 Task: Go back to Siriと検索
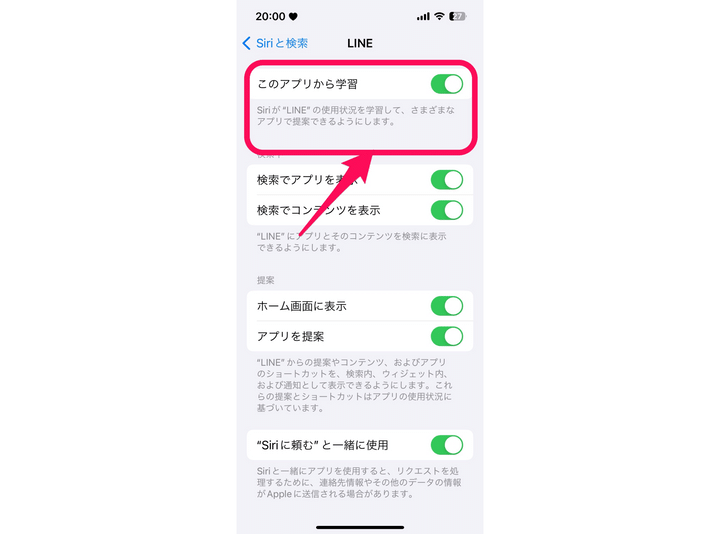[276, 44]
